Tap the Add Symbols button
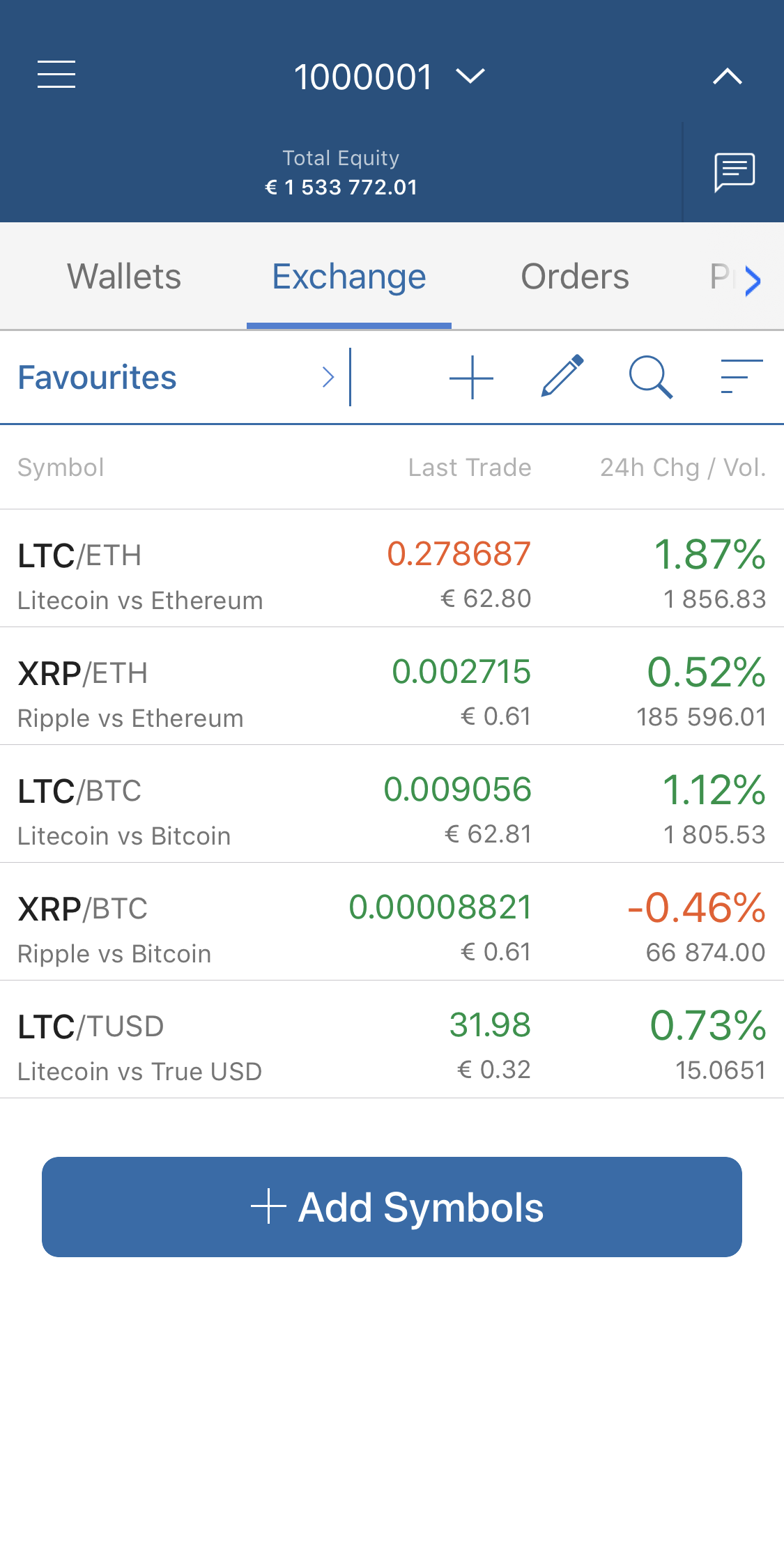 392,1207
